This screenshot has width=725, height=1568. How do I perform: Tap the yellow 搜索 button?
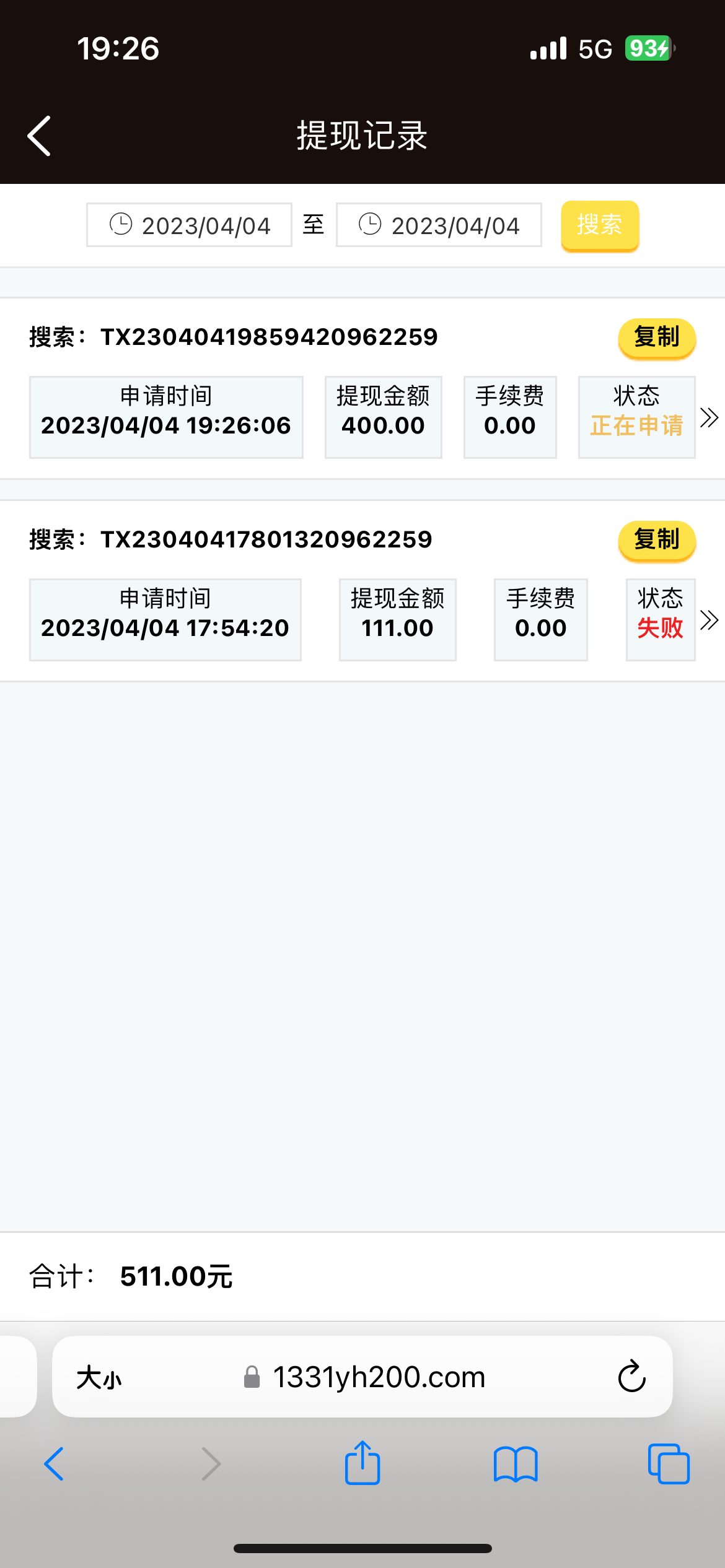[x=599, y=225]
